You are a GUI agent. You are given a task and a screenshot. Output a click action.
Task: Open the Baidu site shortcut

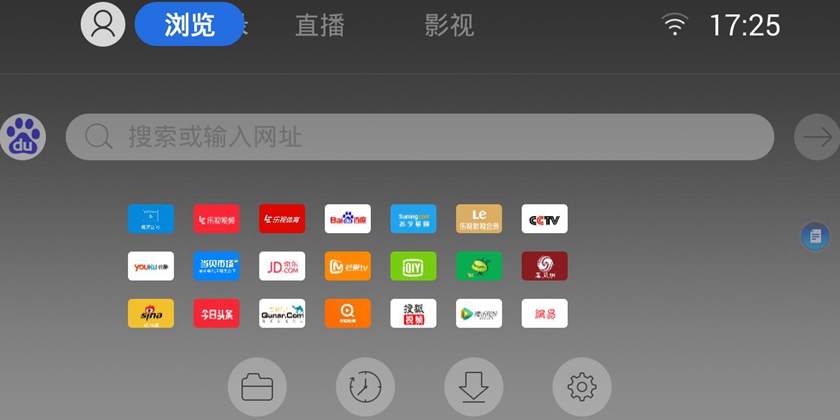[348, 219]
